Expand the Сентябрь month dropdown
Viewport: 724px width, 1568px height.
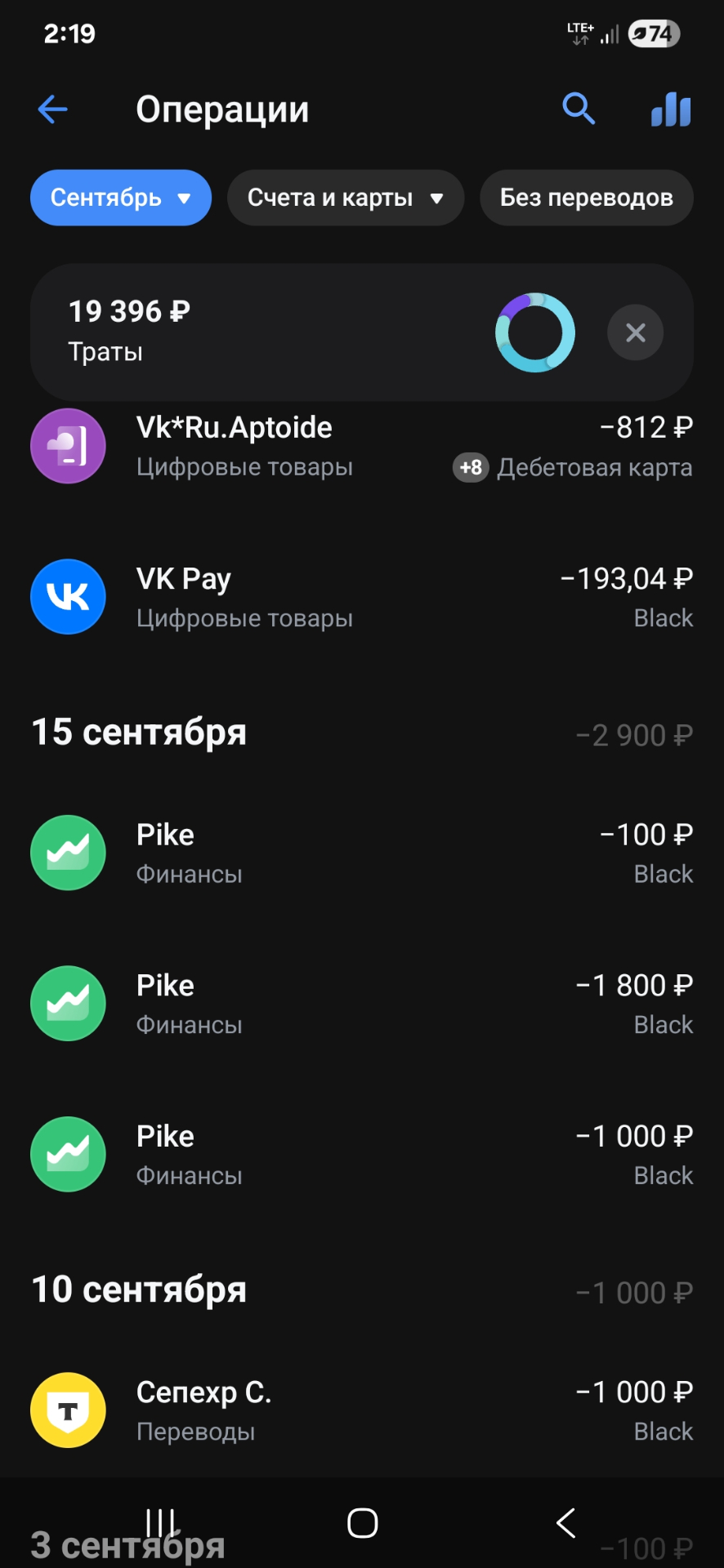(x=121, y=198)
